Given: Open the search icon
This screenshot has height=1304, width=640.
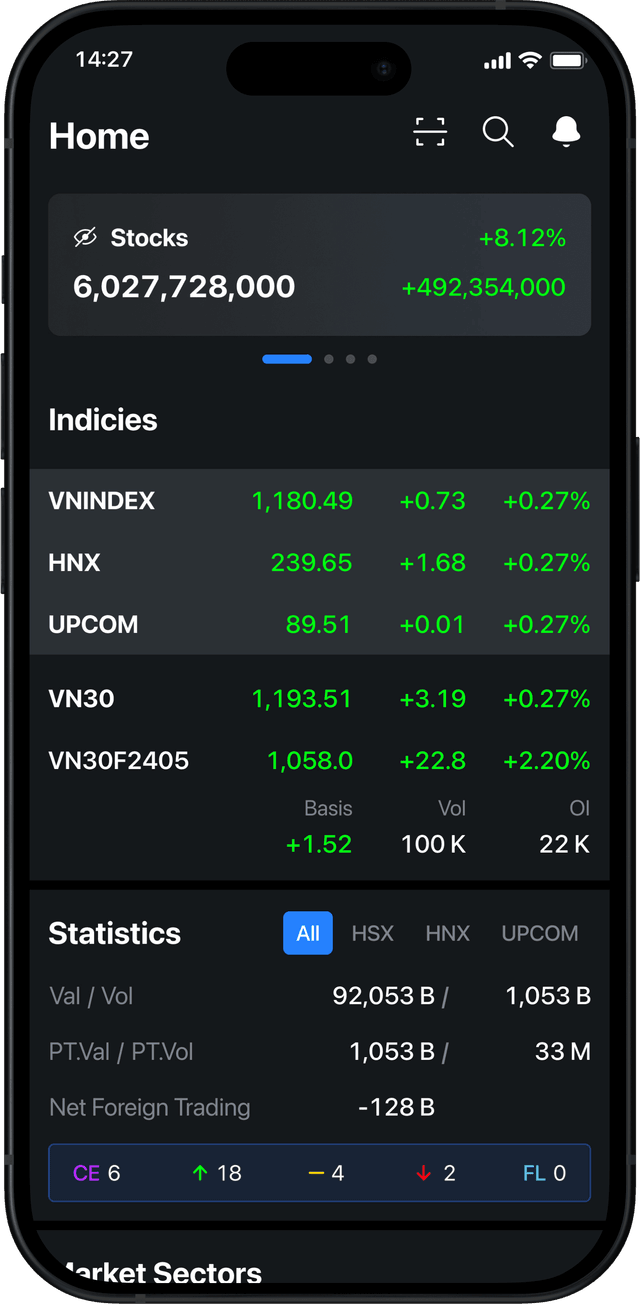Looking at the screenshot, I should 497,132.
